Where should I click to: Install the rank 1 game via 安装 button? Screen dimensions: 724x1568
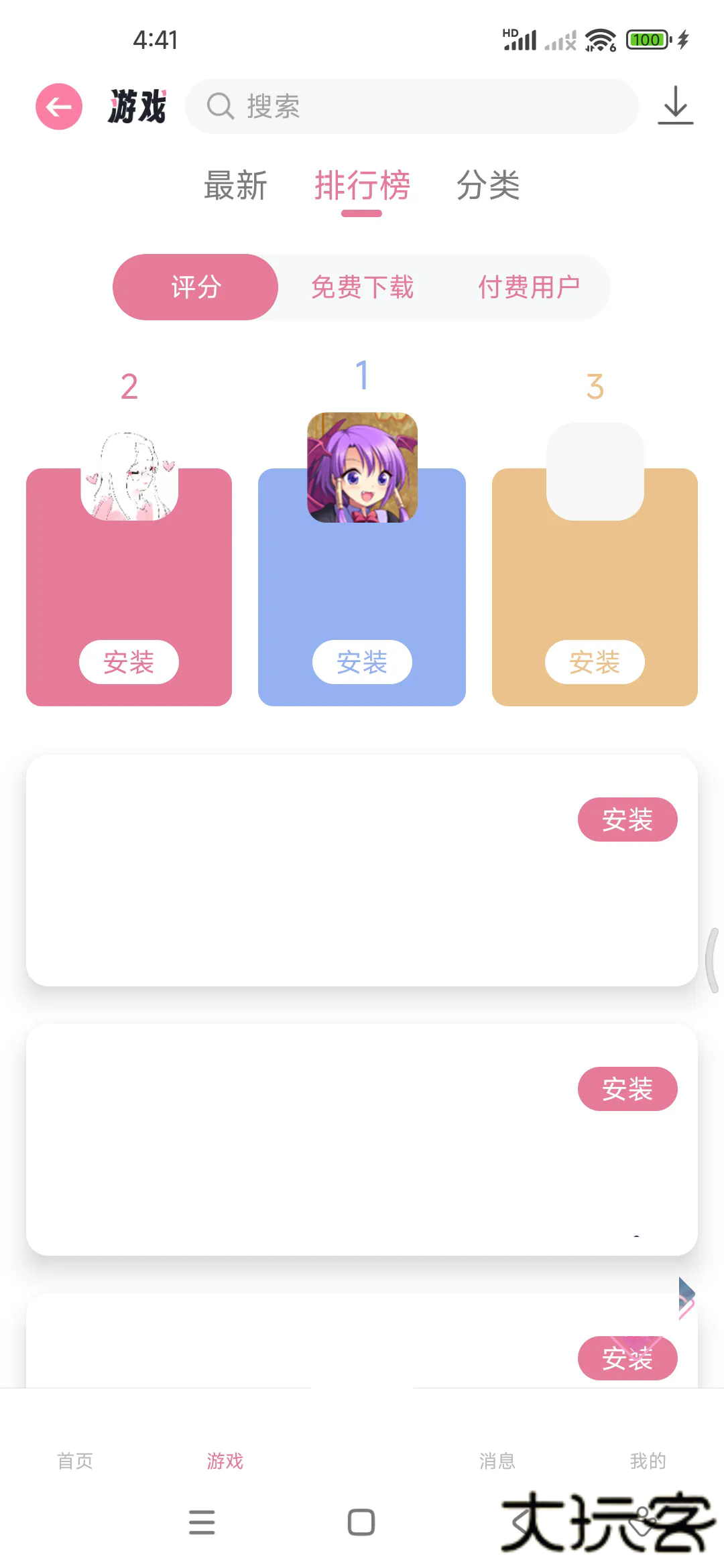tap(361, 661)
